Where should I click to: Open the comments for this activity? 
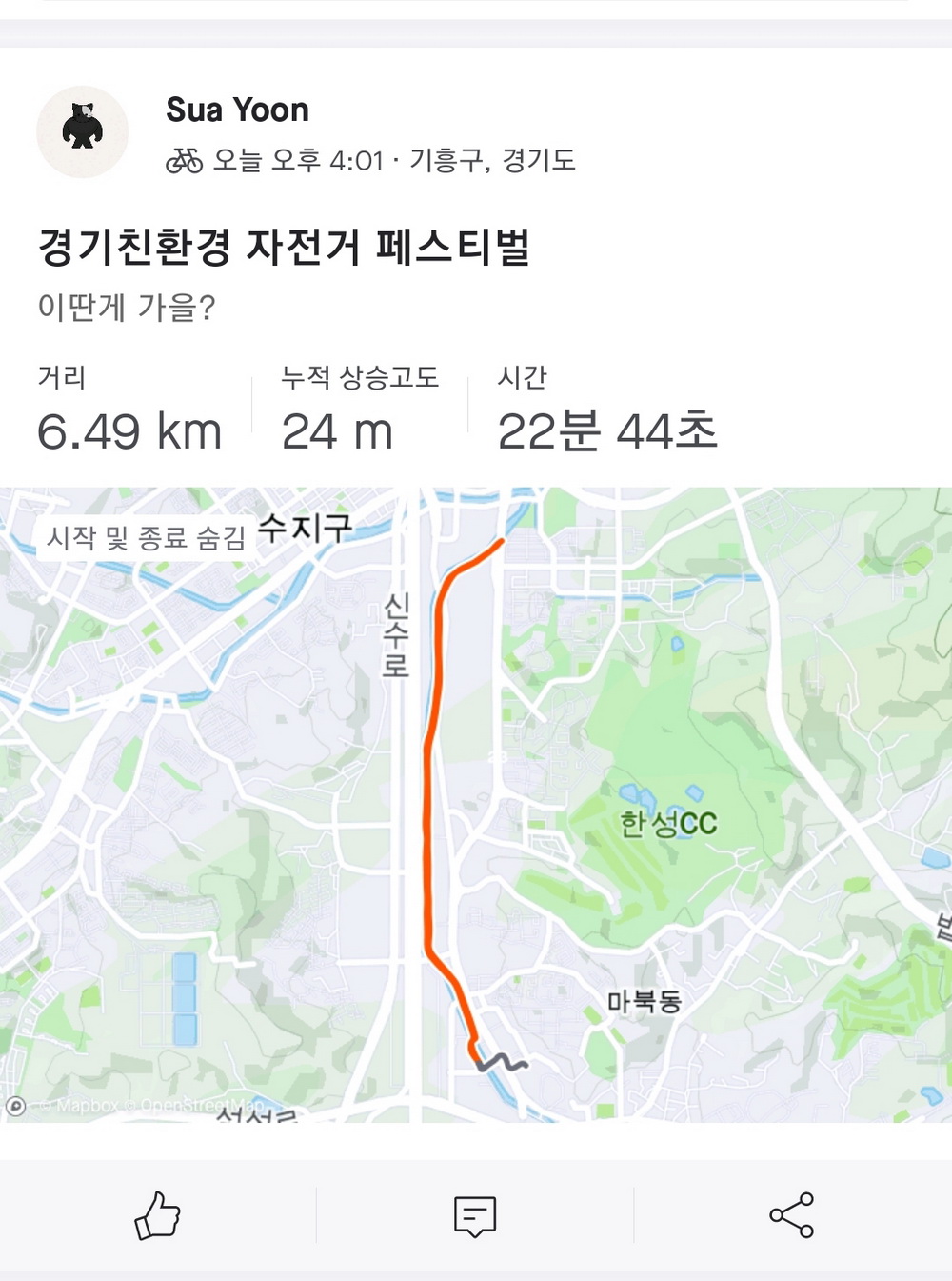click(475, 1215)
